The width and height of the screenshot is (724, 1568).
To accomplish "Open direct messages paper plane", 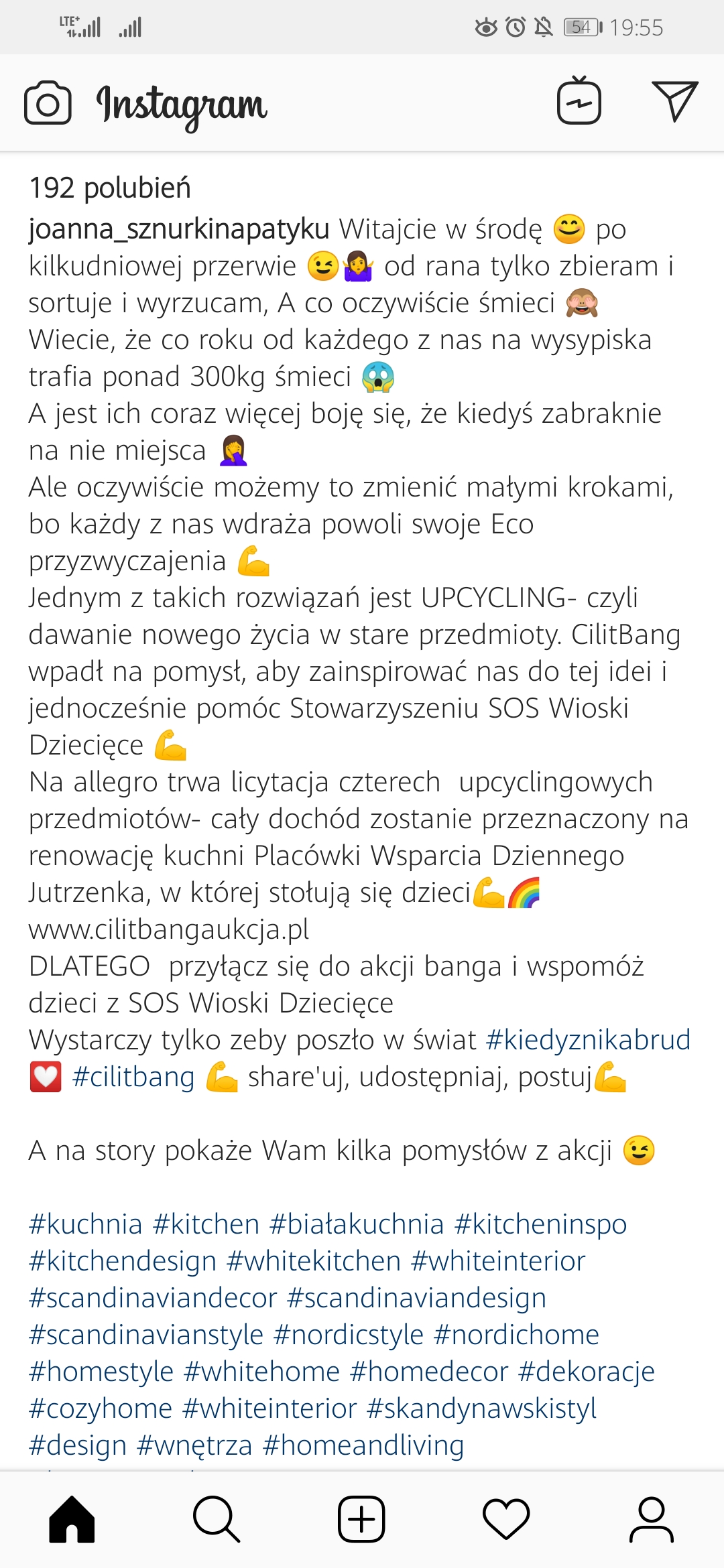I will 674,101.
